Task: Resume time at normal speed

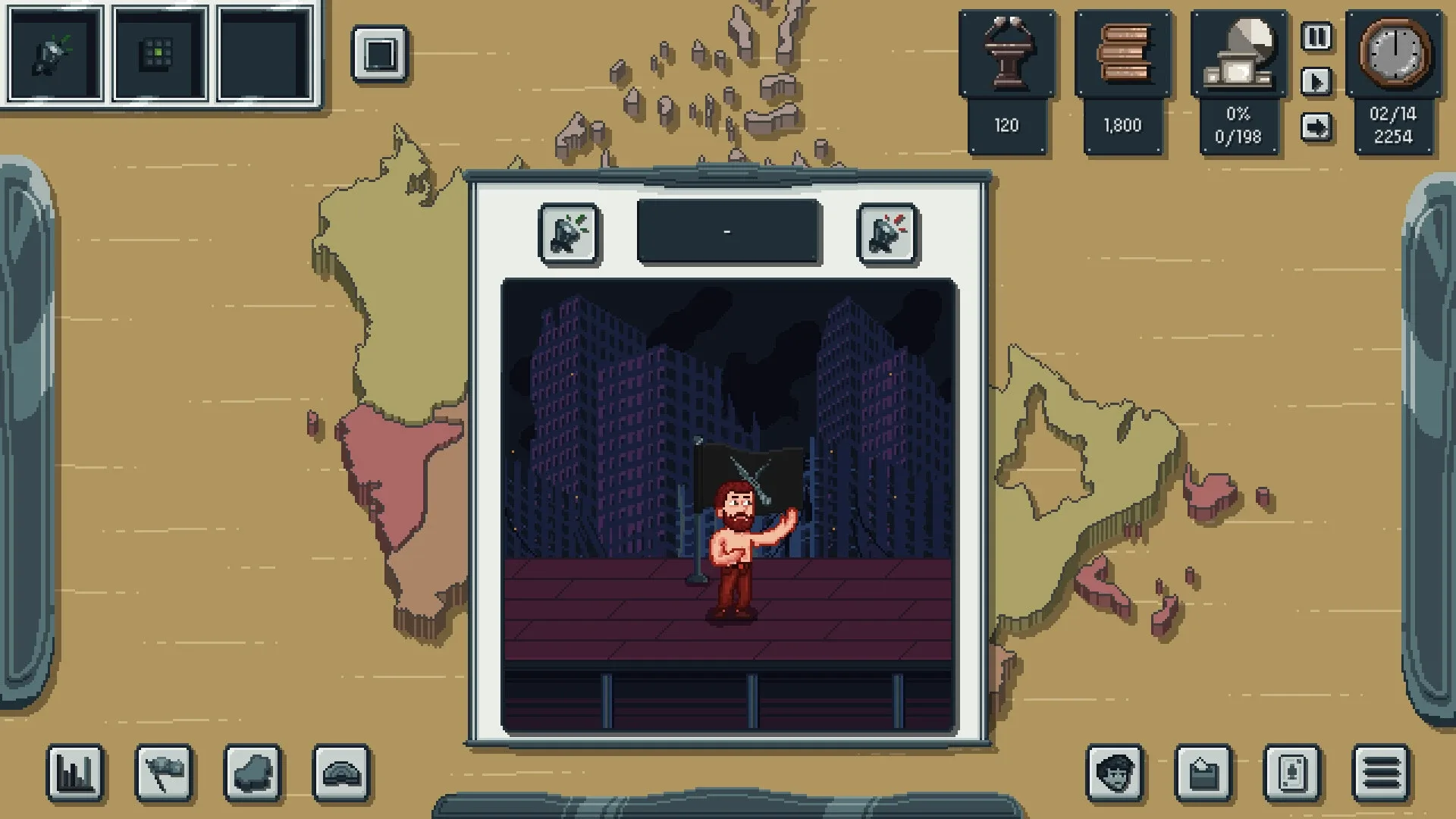Action: coord(1316,82)
